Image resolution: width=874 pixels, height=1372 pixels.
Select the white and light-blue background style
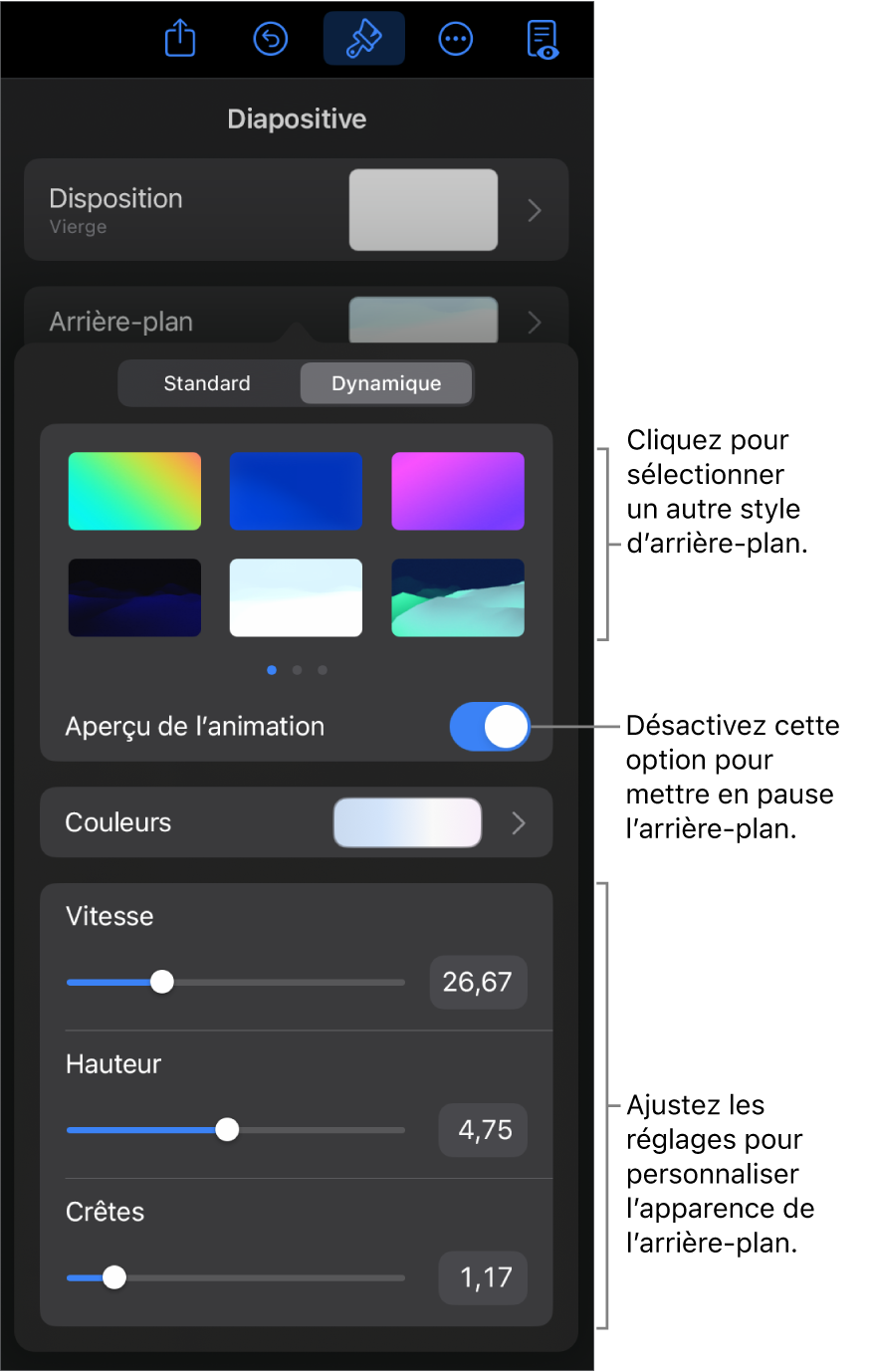click(296, 597)
